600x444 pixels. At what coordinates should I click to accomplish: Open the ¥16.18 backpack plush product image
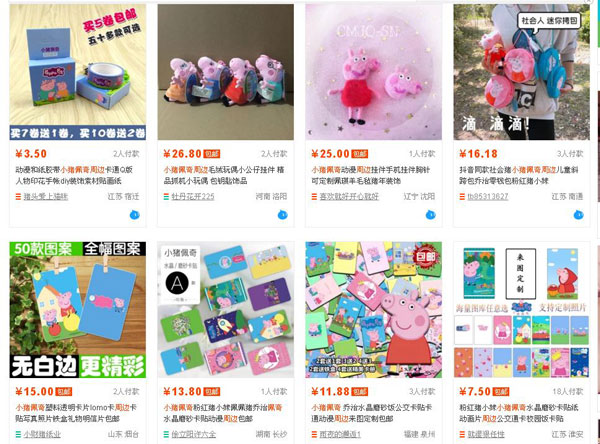pyautogui.click(x=520, y=72)
